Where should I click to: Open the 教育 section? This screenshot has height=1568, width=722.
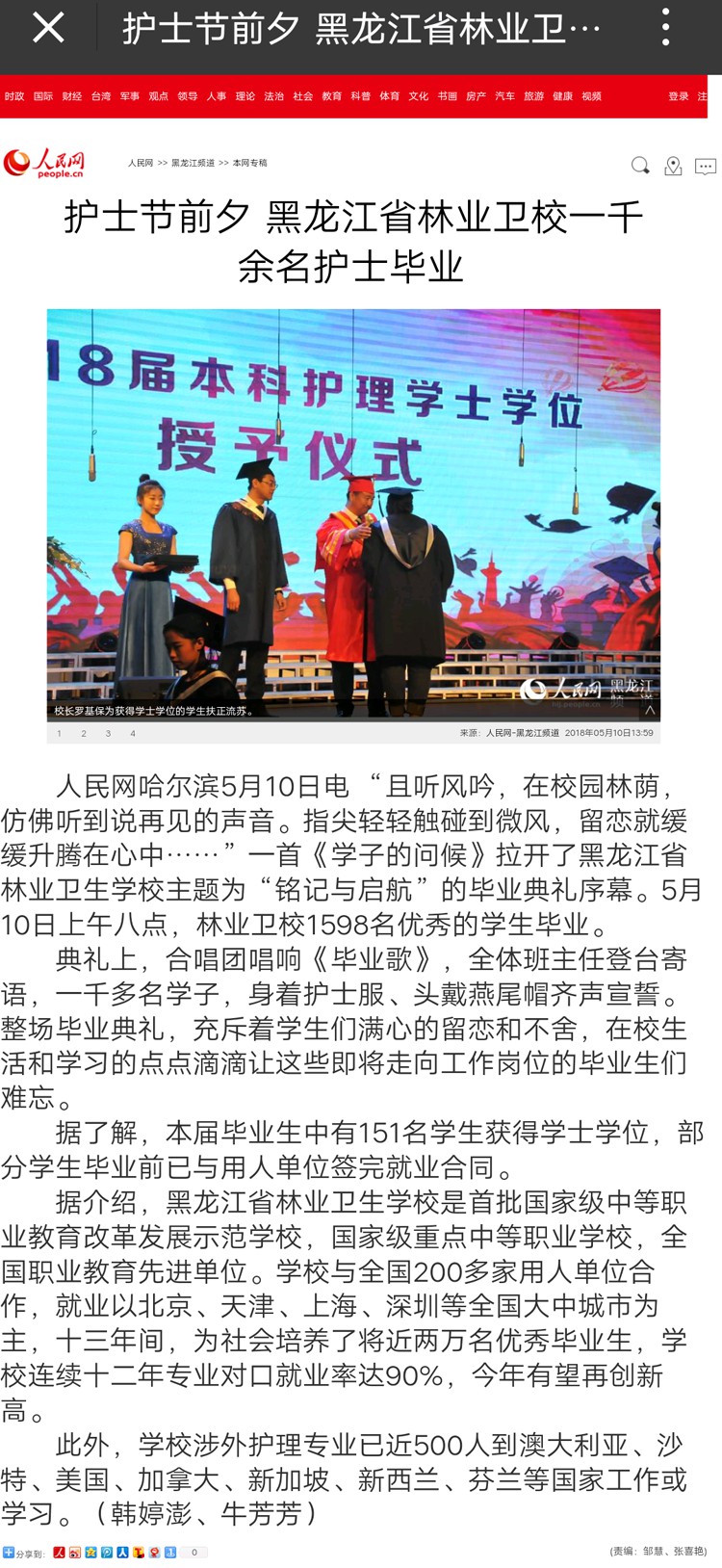[332, 96]
